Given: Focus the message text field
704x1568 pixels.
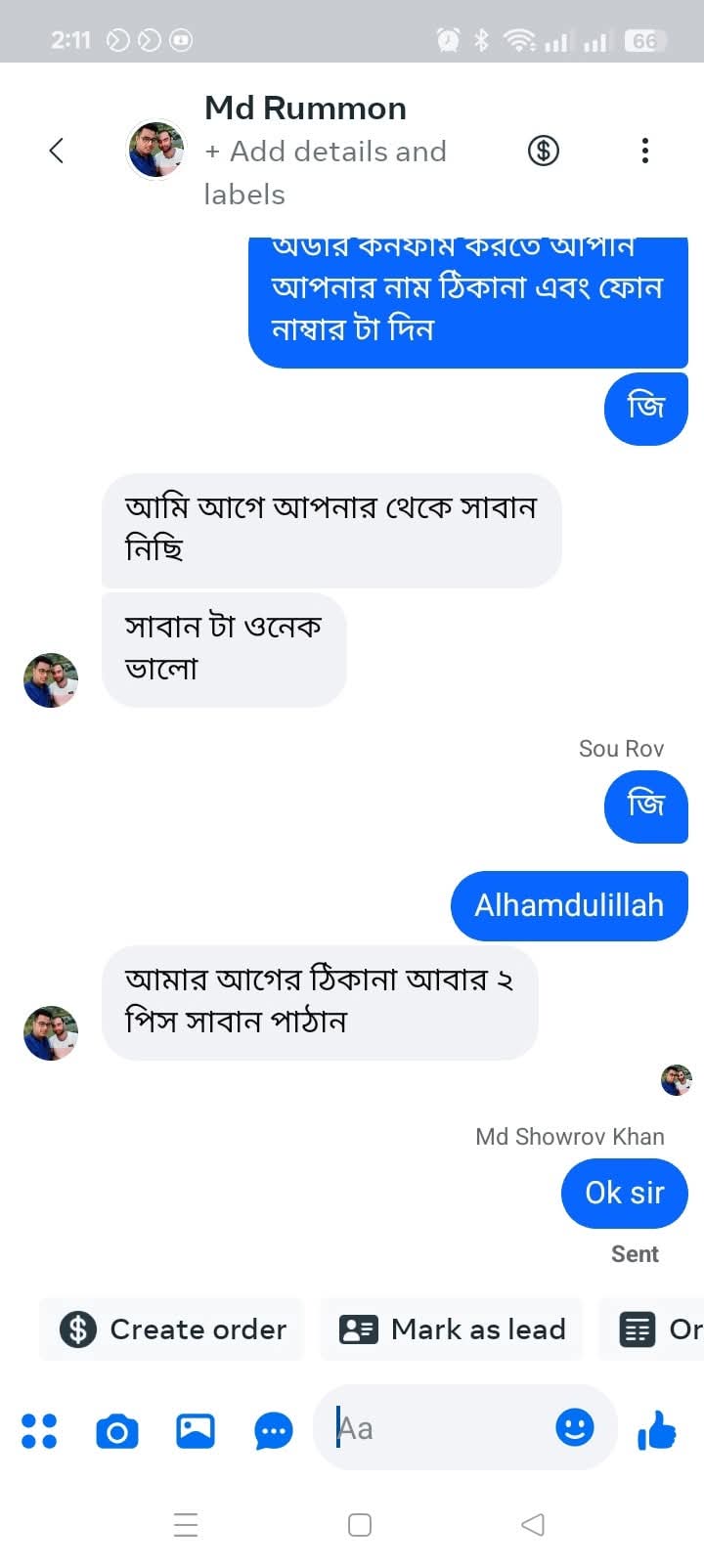Looking at the screenshot, I should [x=440, y=1429].
